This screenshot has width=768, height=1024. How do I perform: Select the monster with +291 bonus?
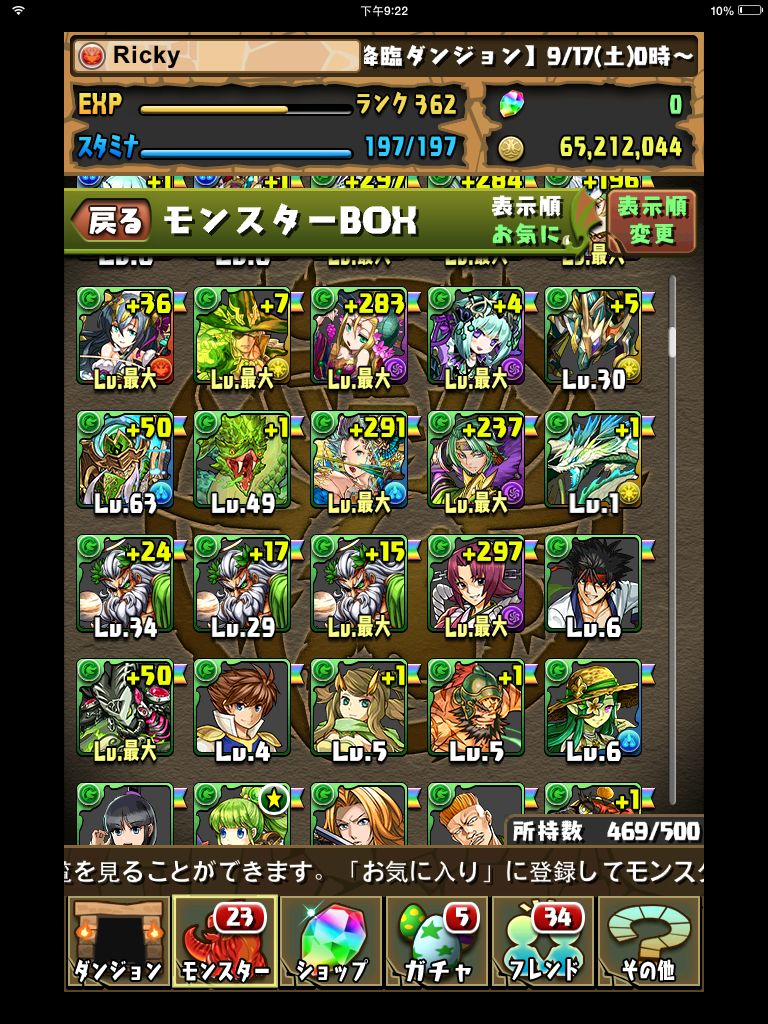359,460
